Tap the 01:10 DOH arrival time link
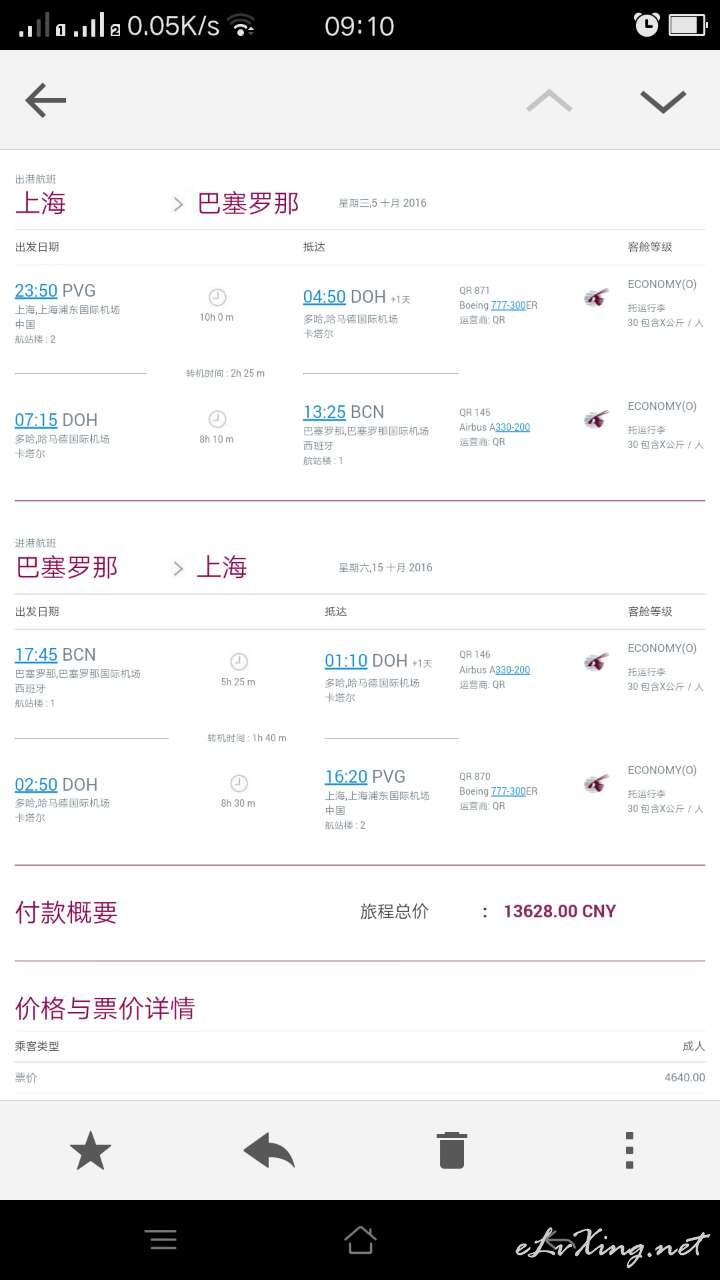Screen dimensions: 720x1280 coord(346,661)
